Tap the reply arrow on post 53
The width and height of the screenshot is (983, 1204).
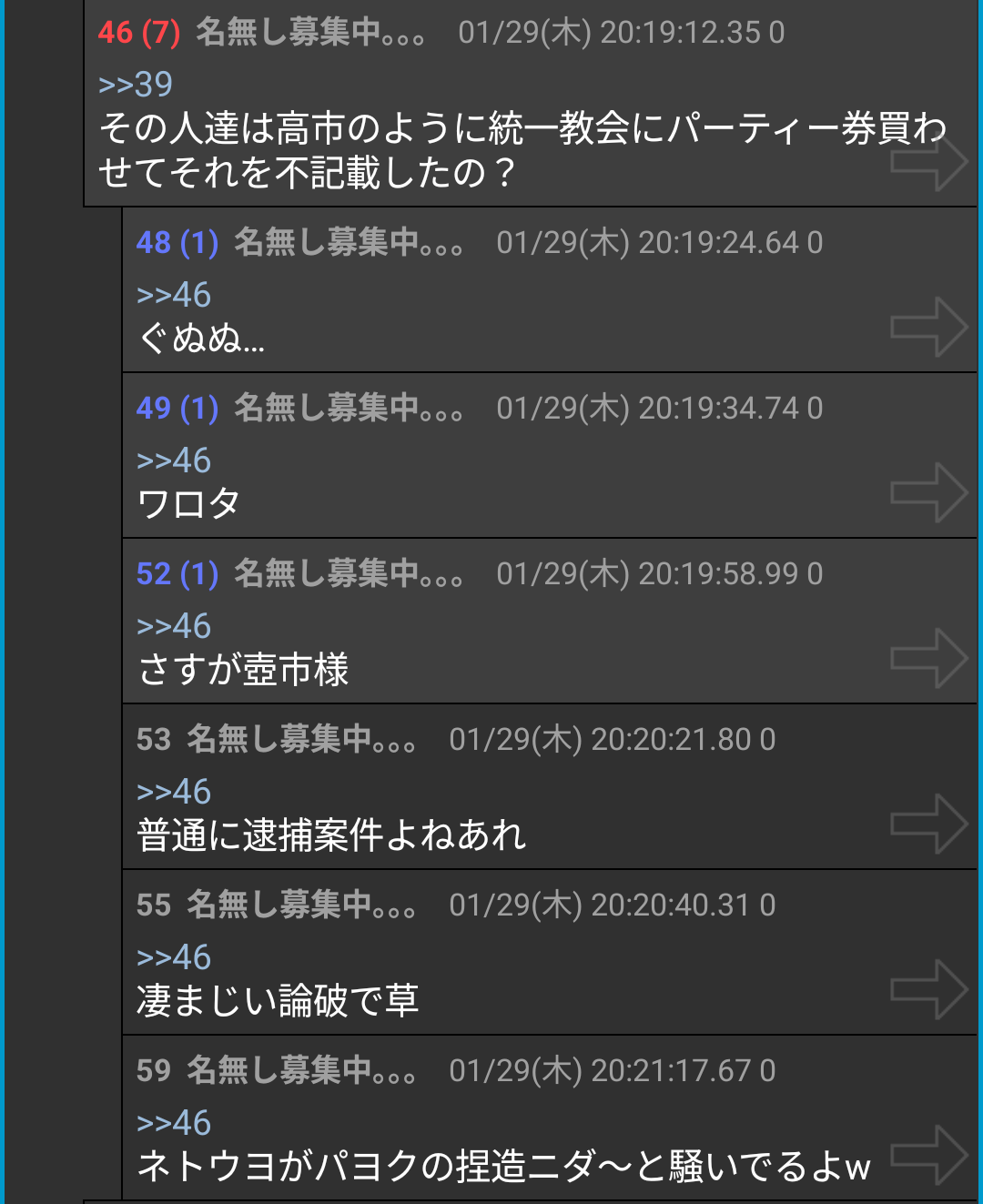click(928, 824)
